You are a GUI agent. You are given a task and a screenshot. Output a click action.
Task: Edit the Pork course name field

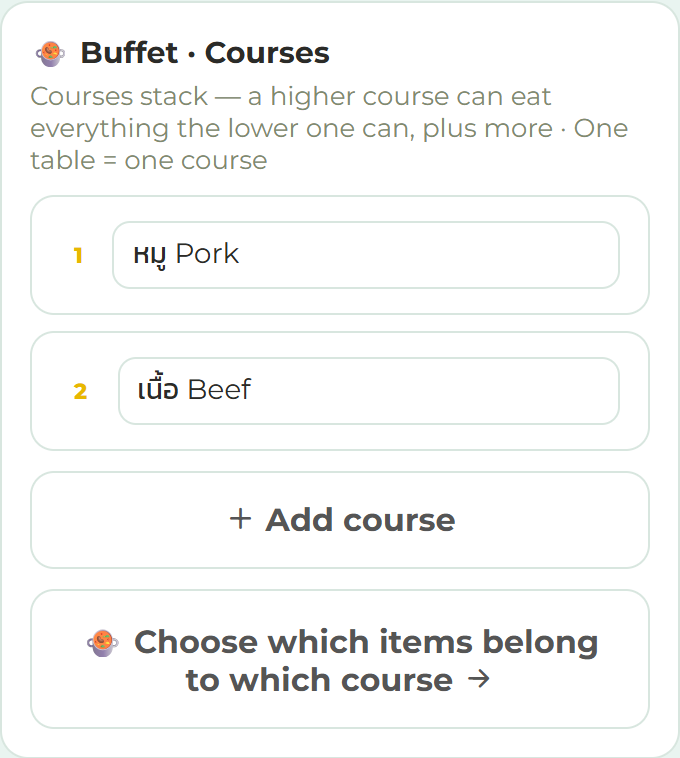[x=366, y=255]
